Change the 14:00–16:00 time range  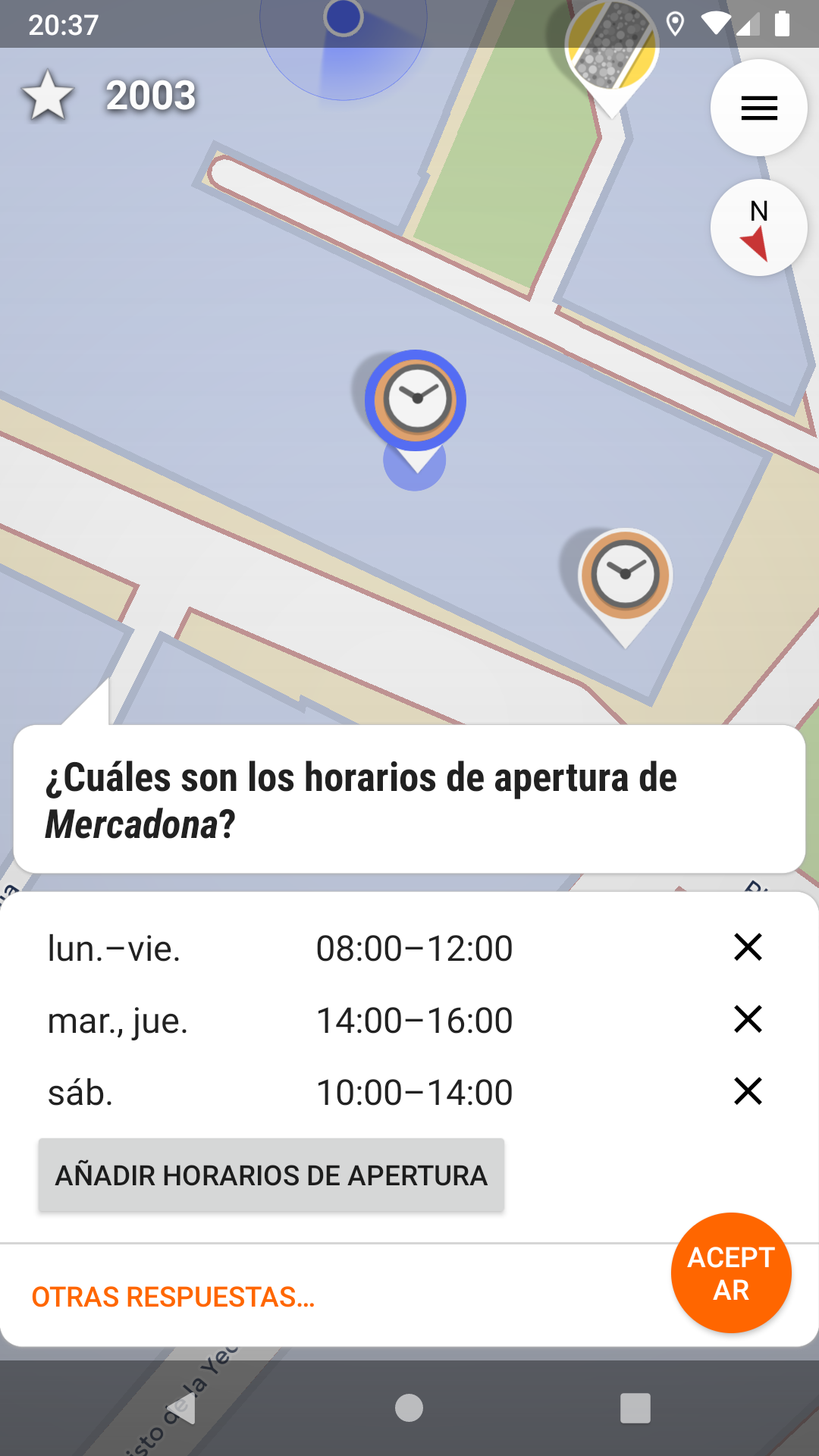[x=414, y=1021]
